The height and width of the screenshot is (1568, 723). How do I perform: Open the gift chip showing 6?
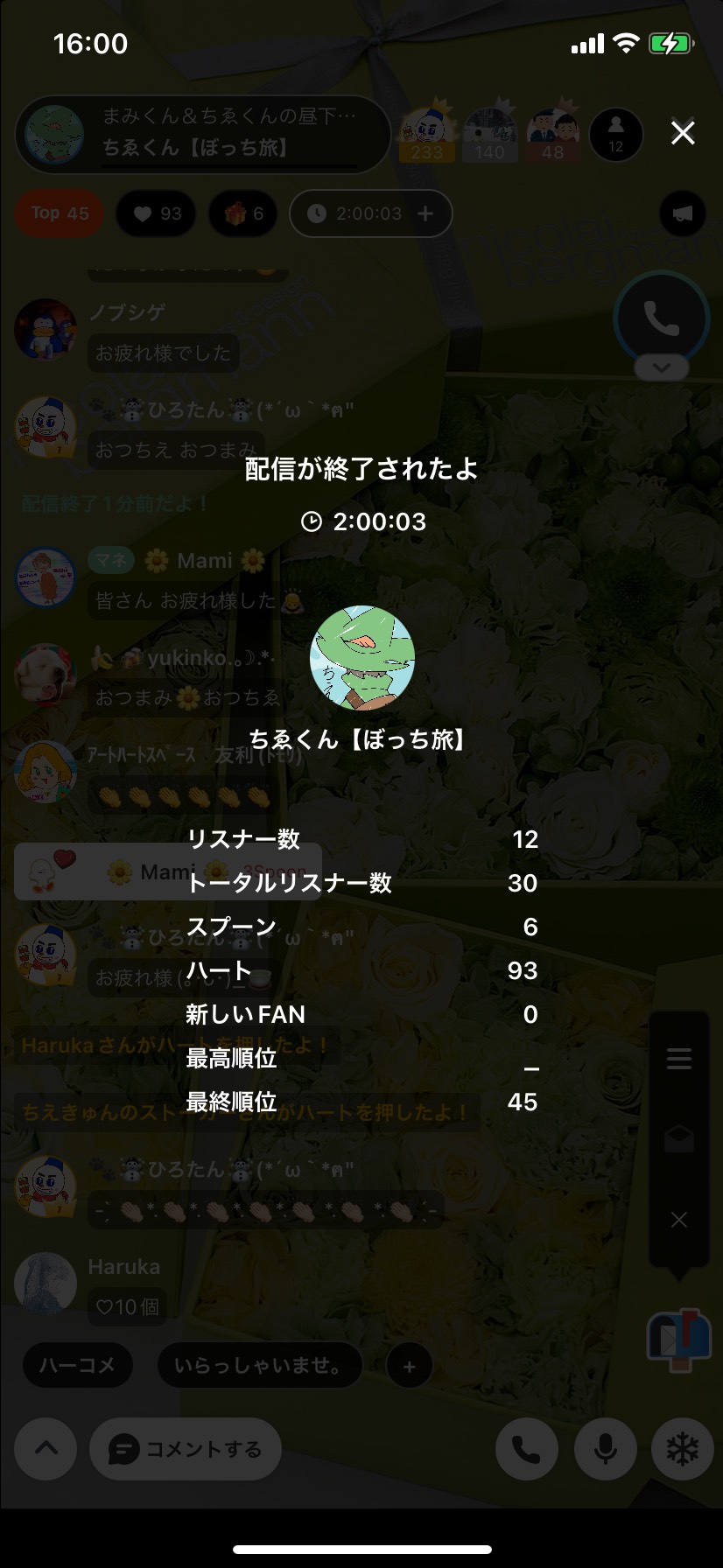pyautogui.click(x=244, y=213)
